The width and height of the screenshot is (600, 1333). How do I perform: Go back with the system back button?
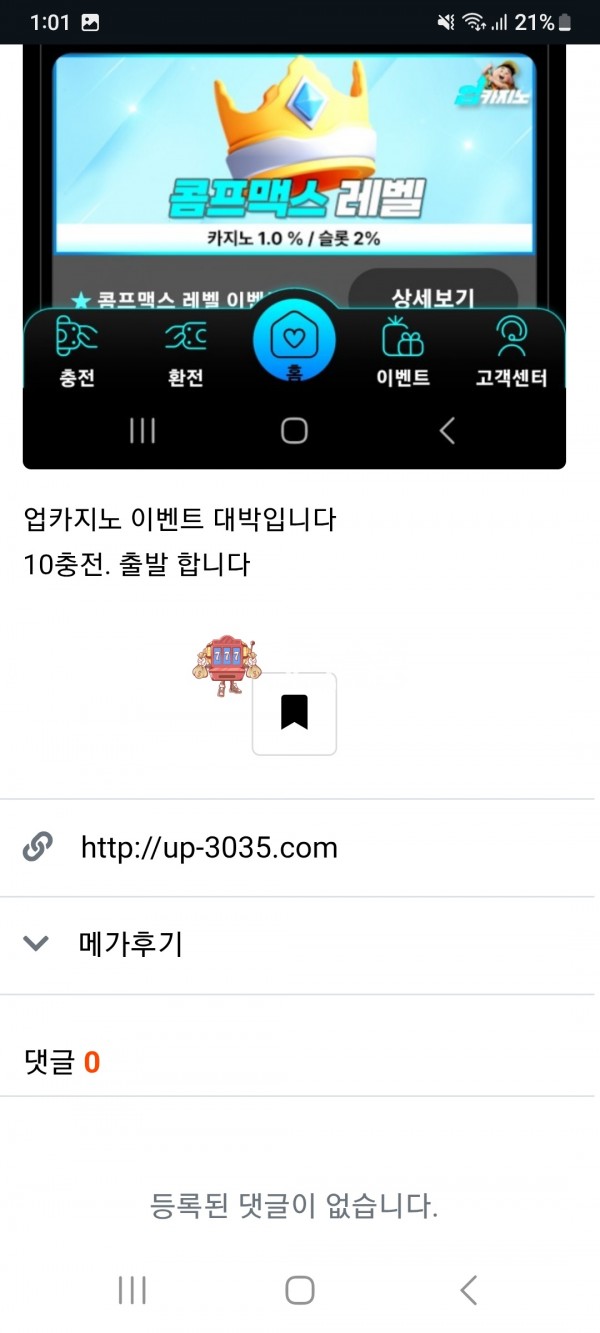pyautogui.click(x=468, y=1290)
